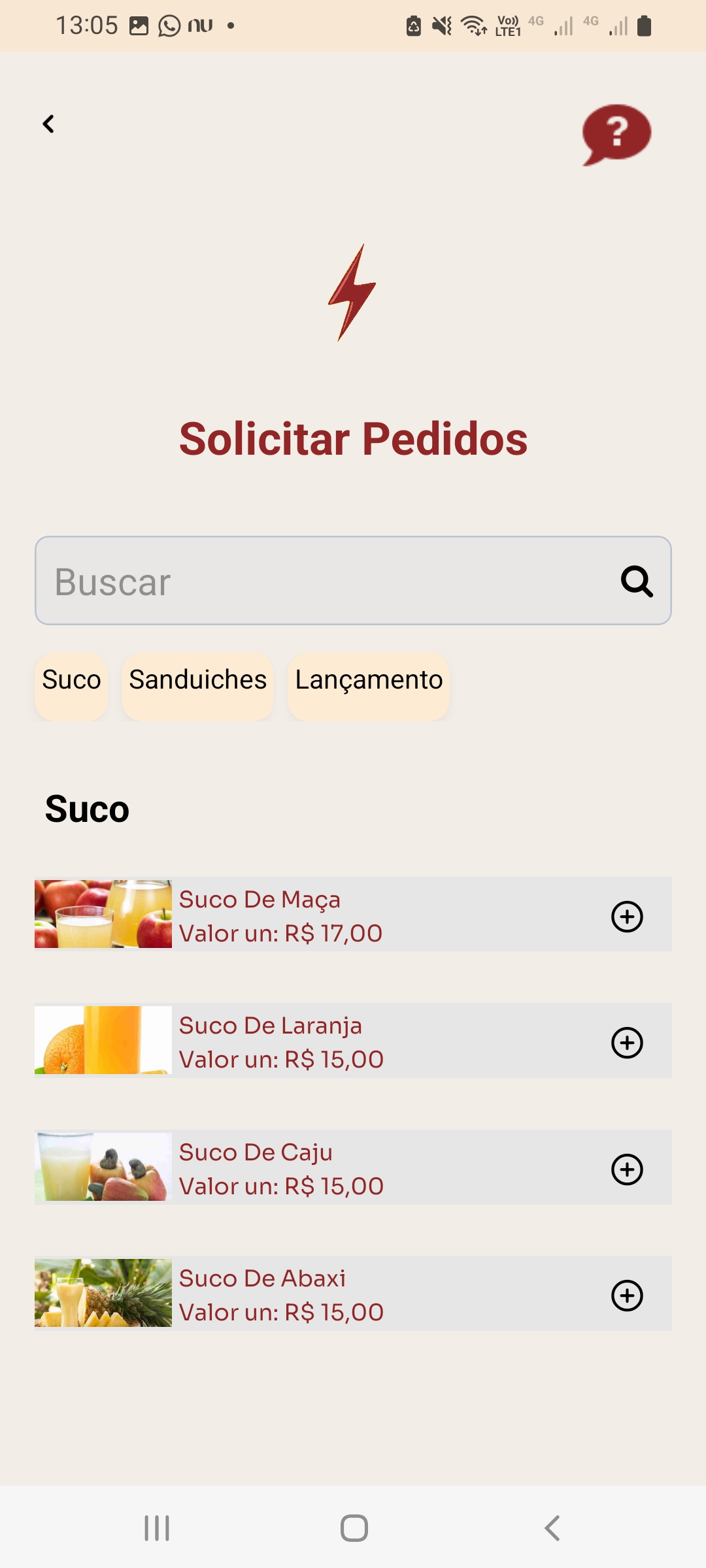Screen dimensions: 706x1568
Task: Select the Suco De Caju list row
Action: coord(353,1168)
